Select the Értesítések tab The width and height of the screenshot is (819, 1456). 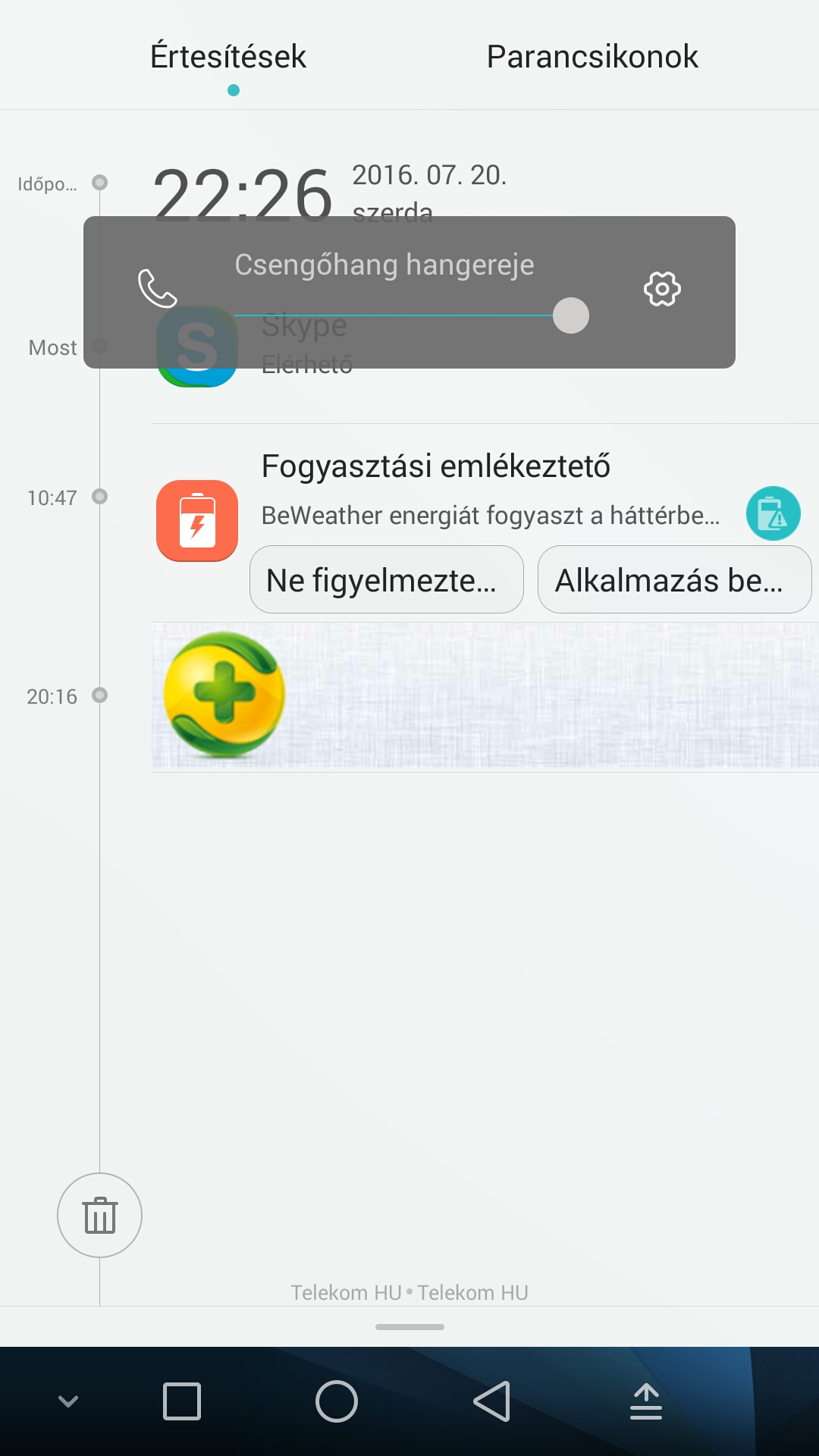[x=228, y=57]
